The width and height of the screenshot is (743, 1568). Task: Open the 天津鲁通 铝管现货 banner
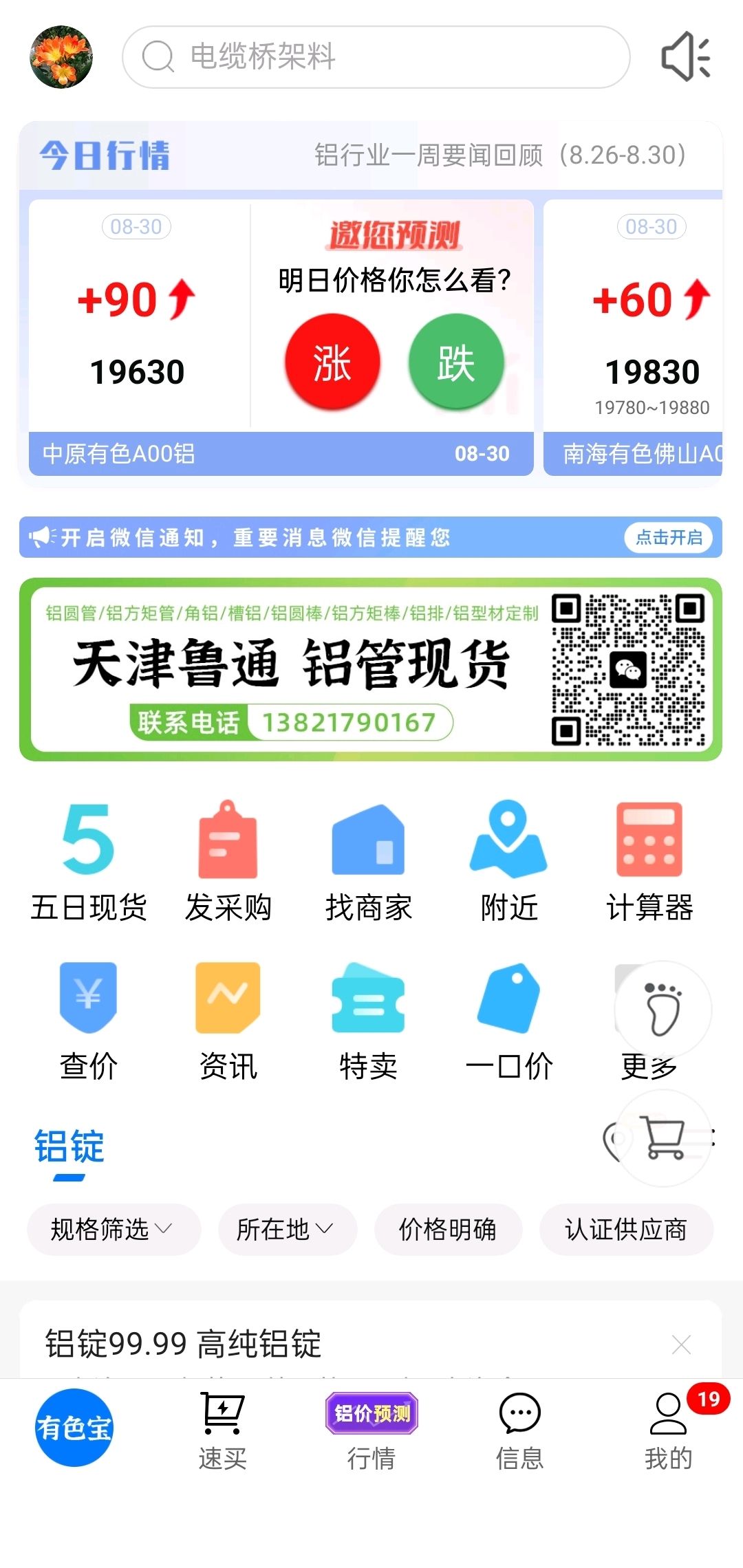pos(371,669)
